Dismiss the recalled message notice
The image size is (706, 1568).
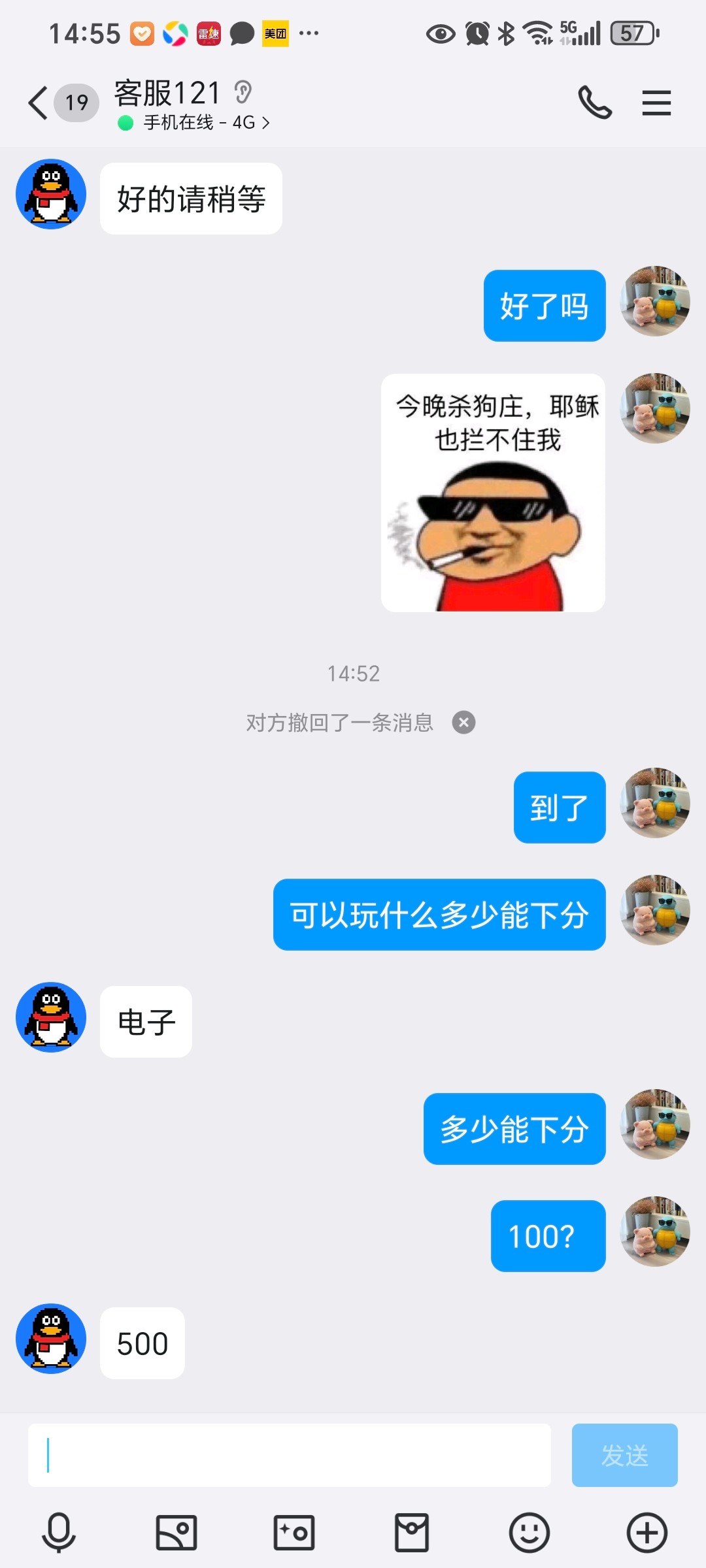[x=463, y=723]
